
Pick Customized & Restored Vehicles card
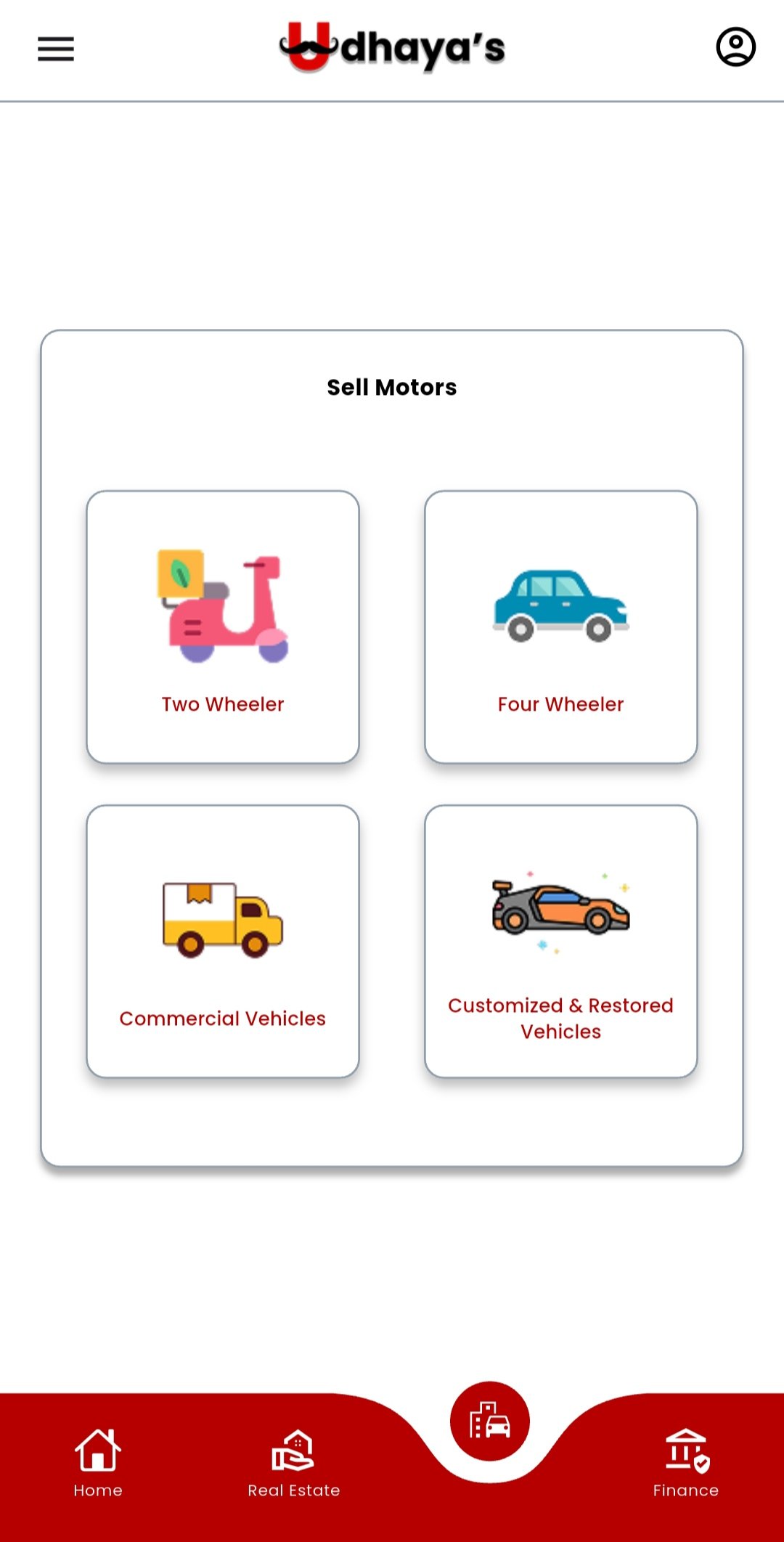(560, 941)
